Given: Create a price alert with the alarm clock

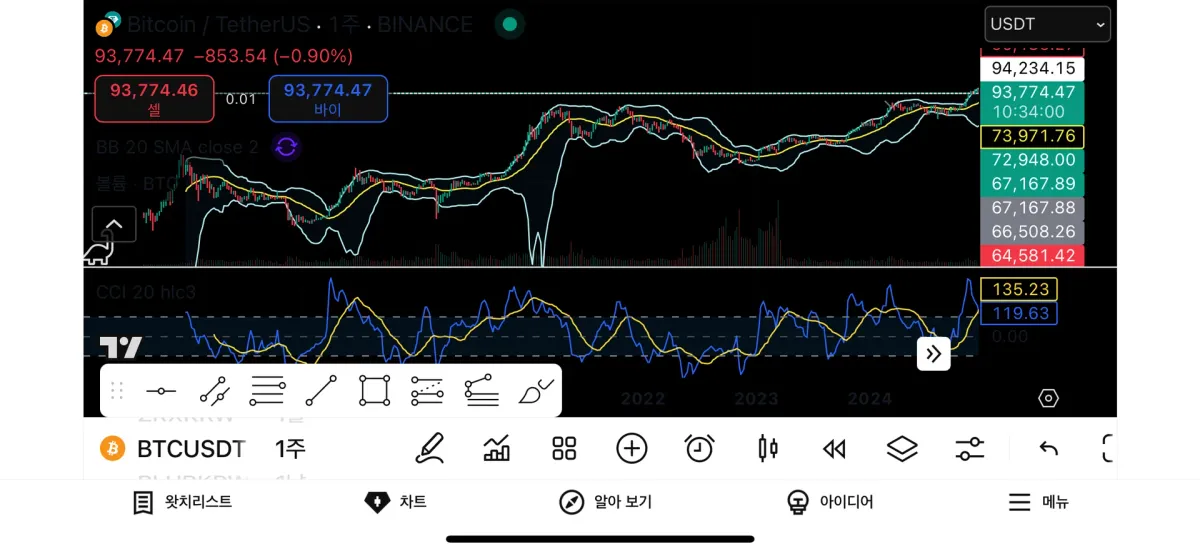Looking at the screenshot, I should [699, 448].
